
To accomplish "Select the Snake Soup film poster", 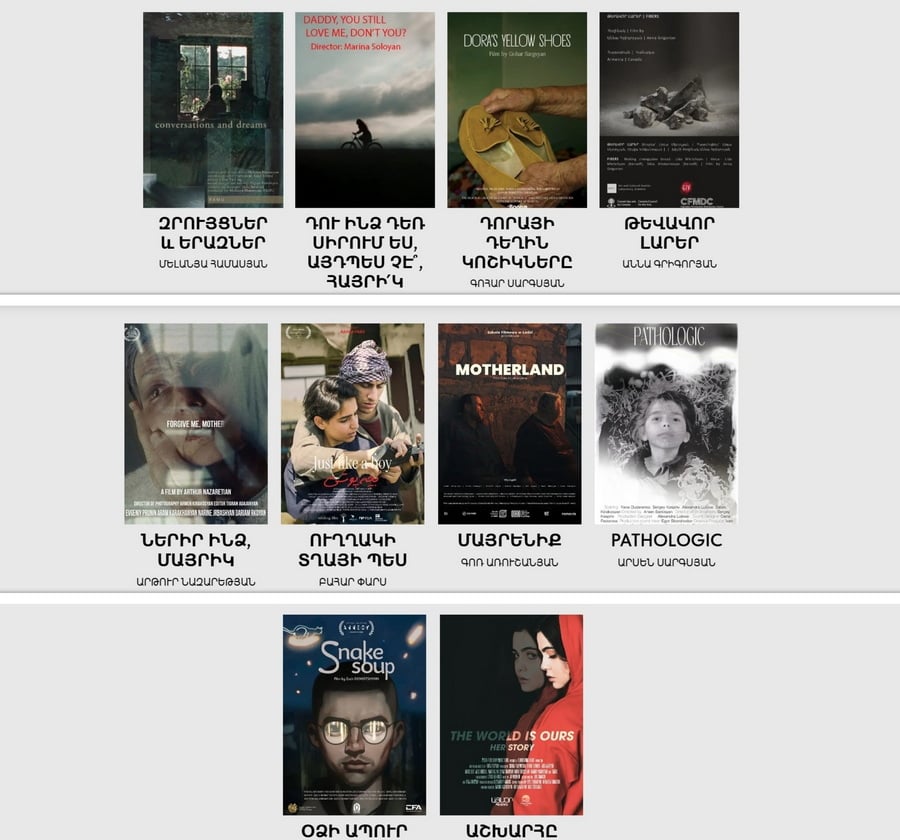I will 354,714.
